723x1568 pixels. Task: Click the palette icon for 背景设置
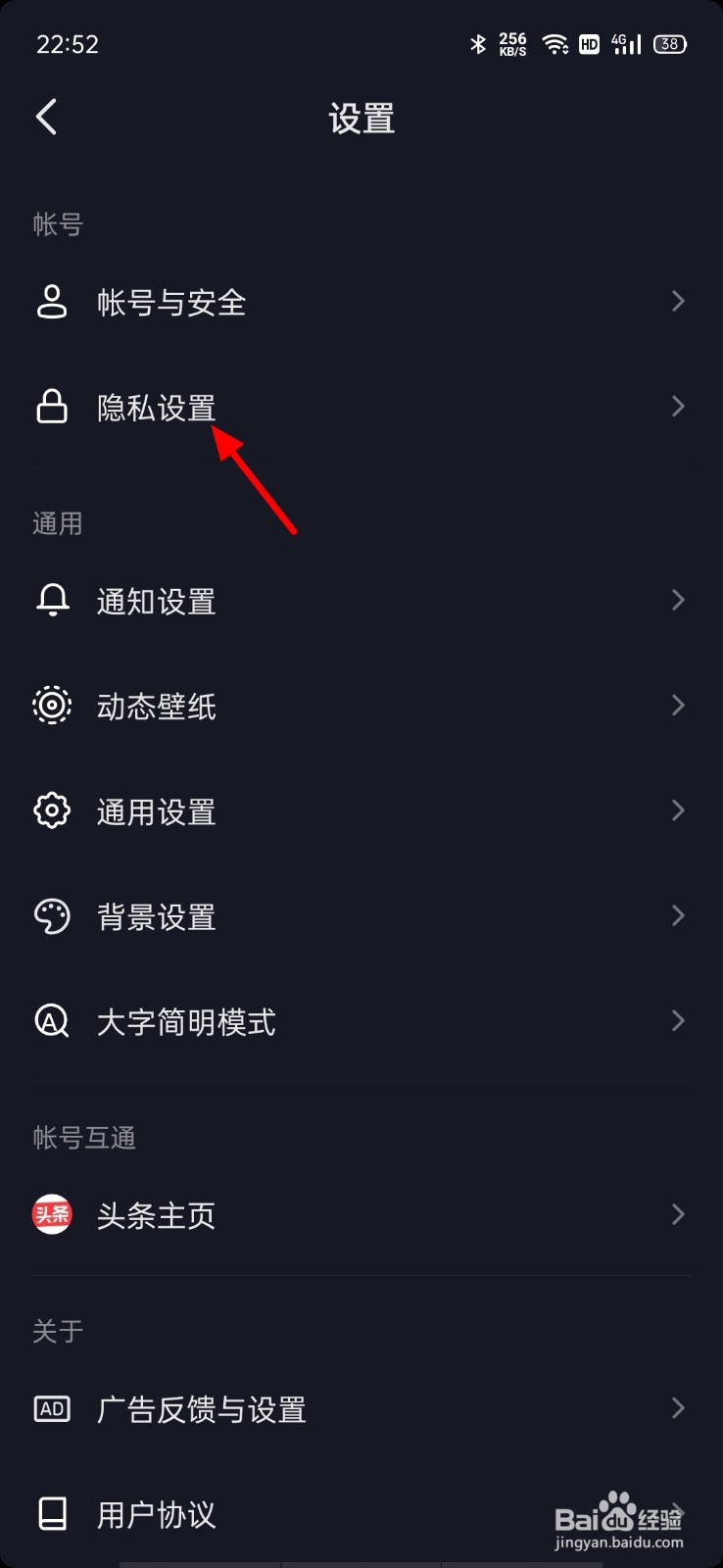pyautogui.click(x=52, y=915)
